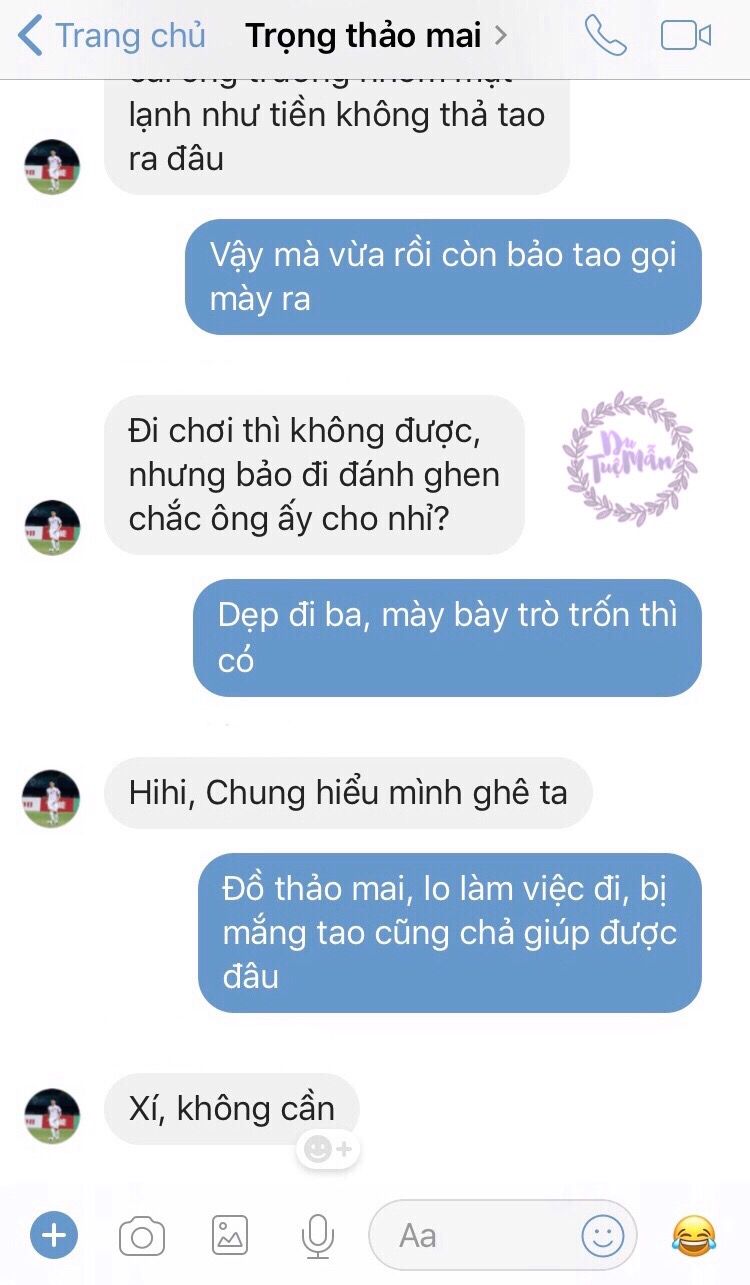This screenshot has width=750, height=1285.
Task: Send the laughing-crying emoji
Action: point(694,1236)
